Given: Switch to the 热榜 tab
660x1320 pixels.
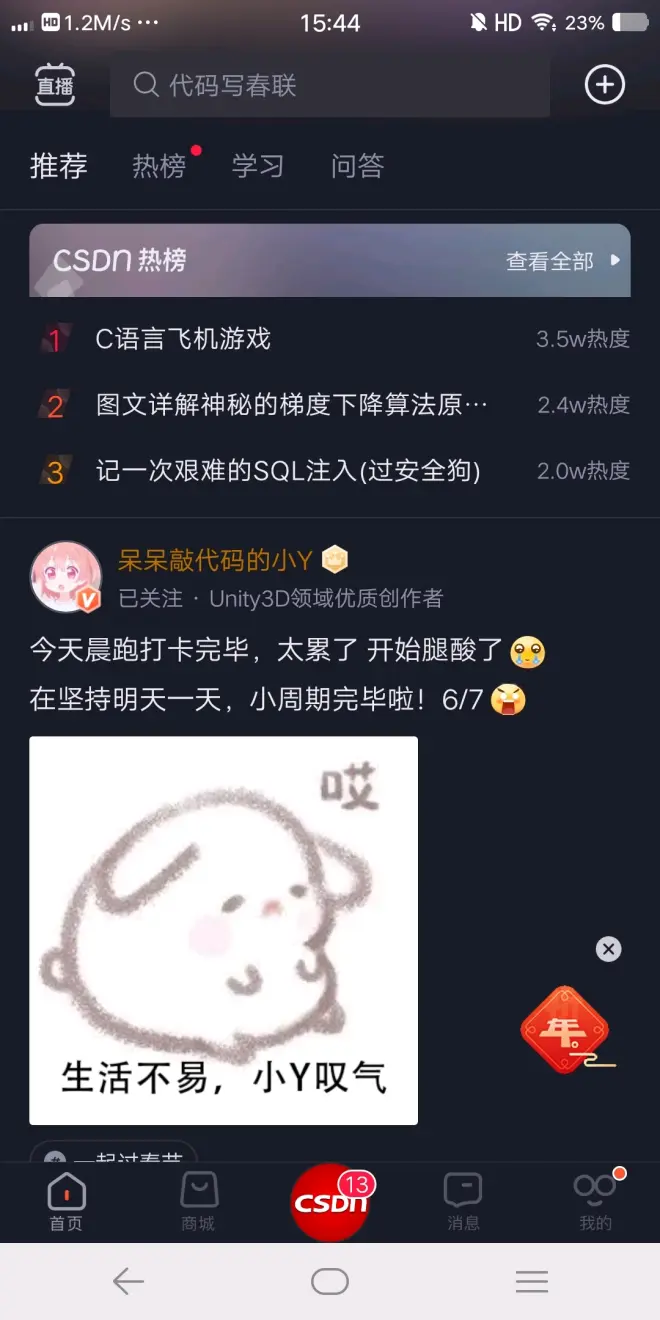Looking at the screenshot, I should click(160, 166).
